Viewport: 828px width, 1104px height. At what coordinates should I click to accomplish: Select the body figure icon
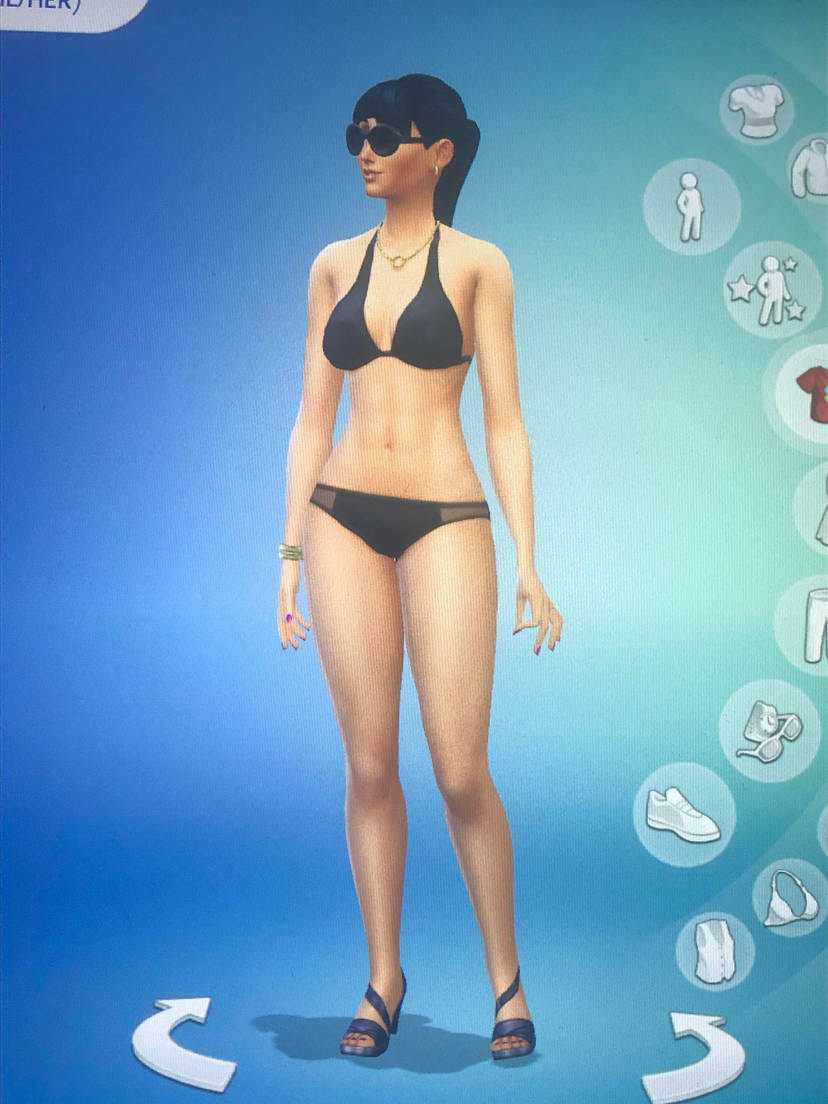[x=690, y=206]
